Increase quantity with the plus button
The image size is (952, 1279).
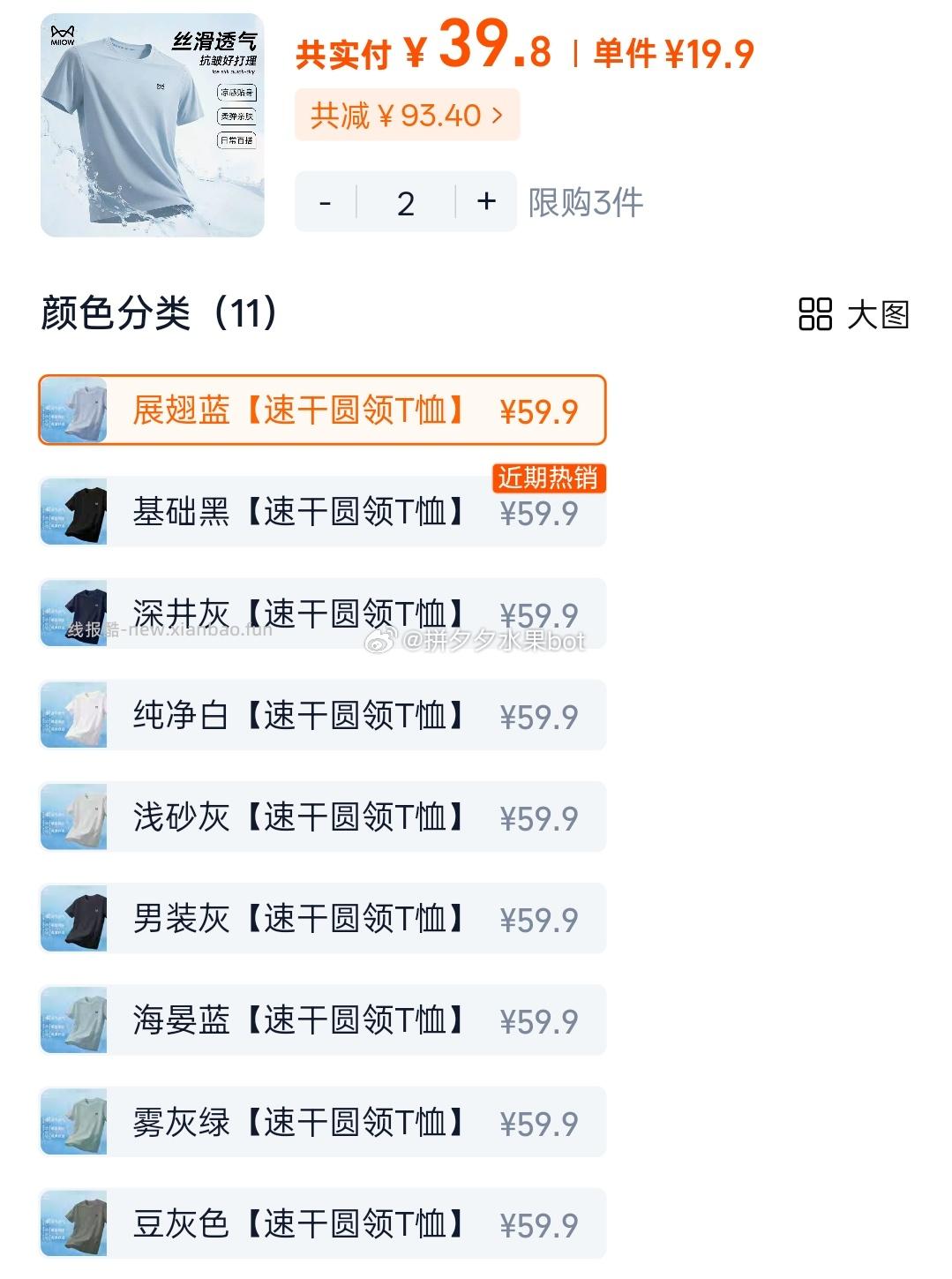(486, 202)
